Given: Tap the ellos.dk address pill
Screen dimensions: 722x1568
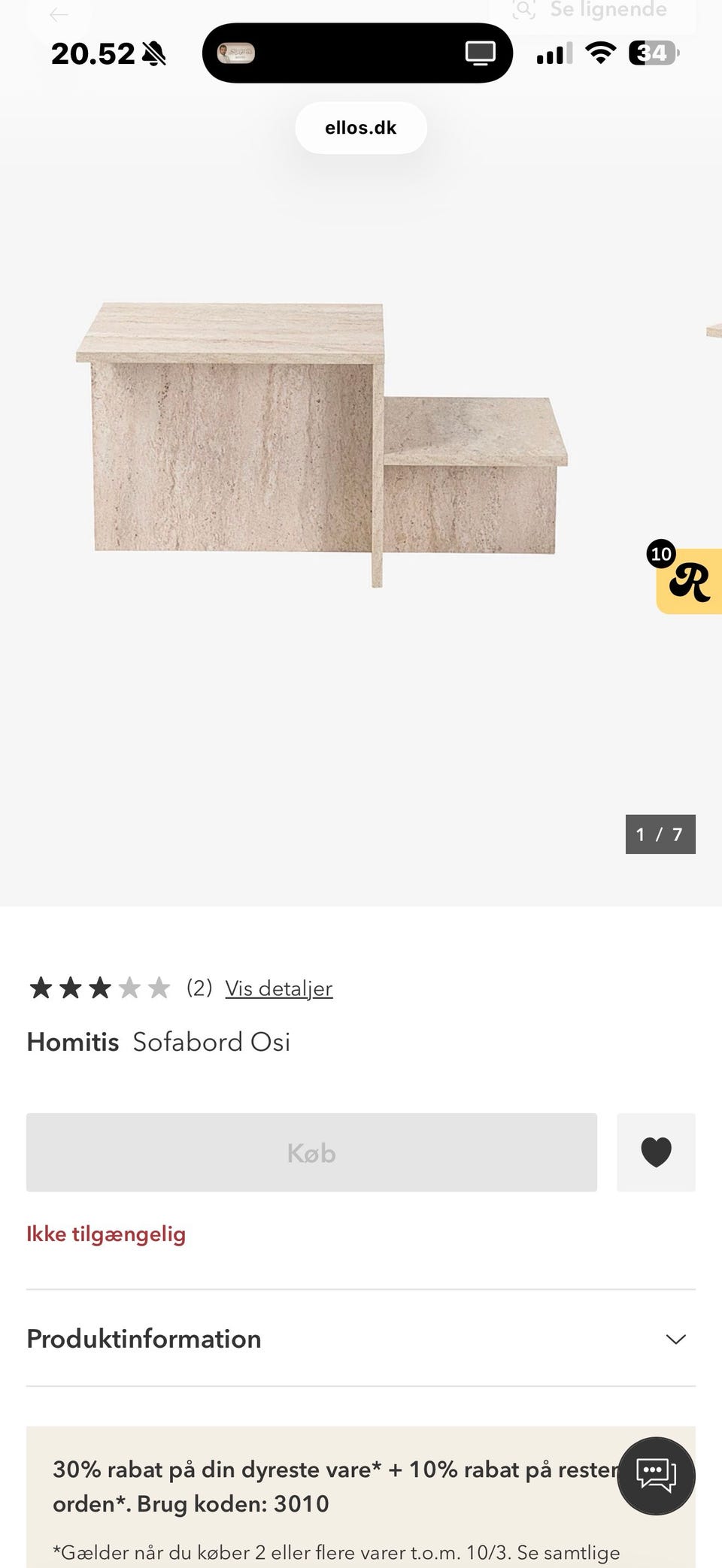Looking at the screenshot, I should (x=361, y=127).
